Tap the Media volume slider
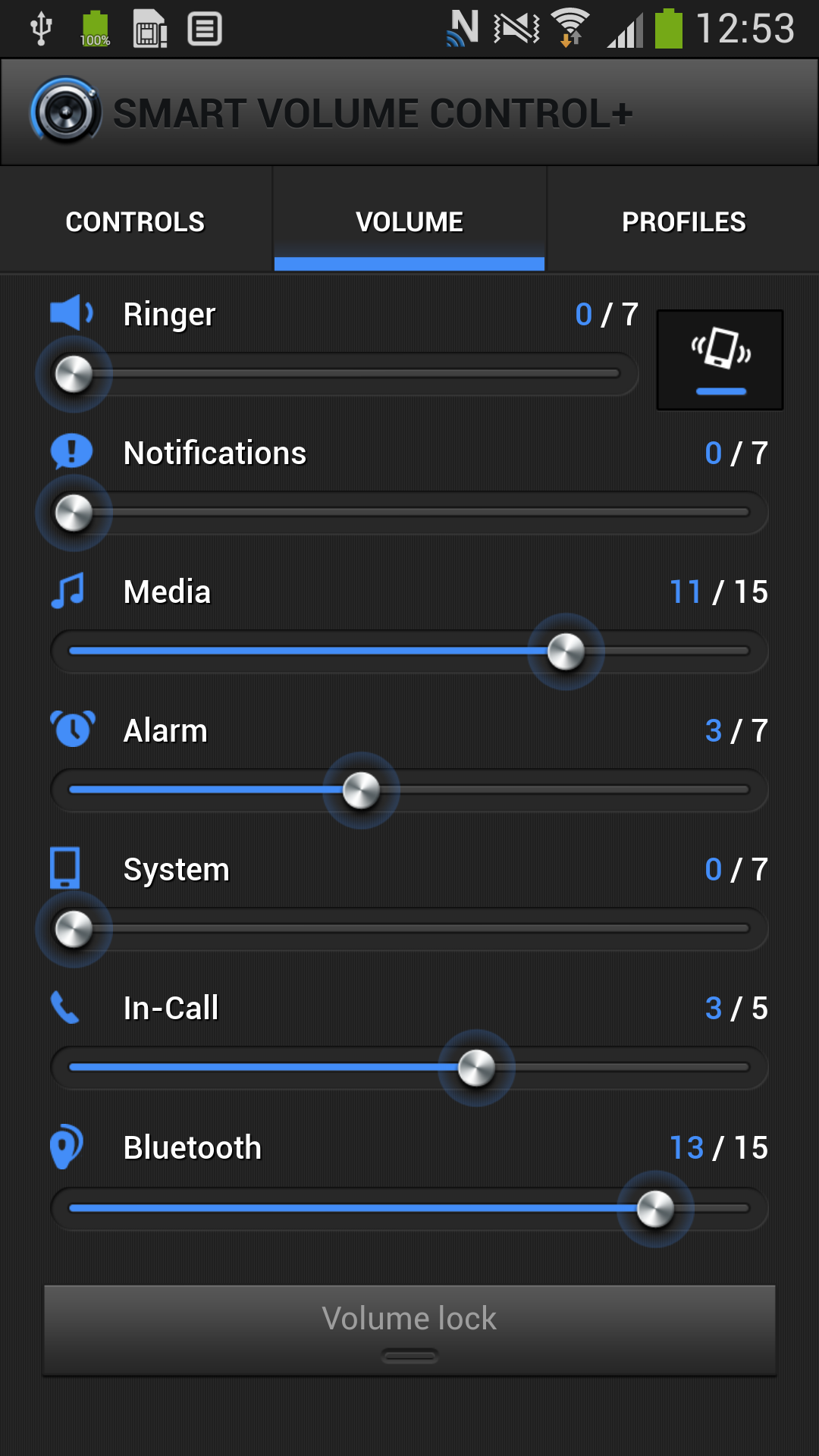Viewport: 819px width, 1456px height. click(409, 651)
